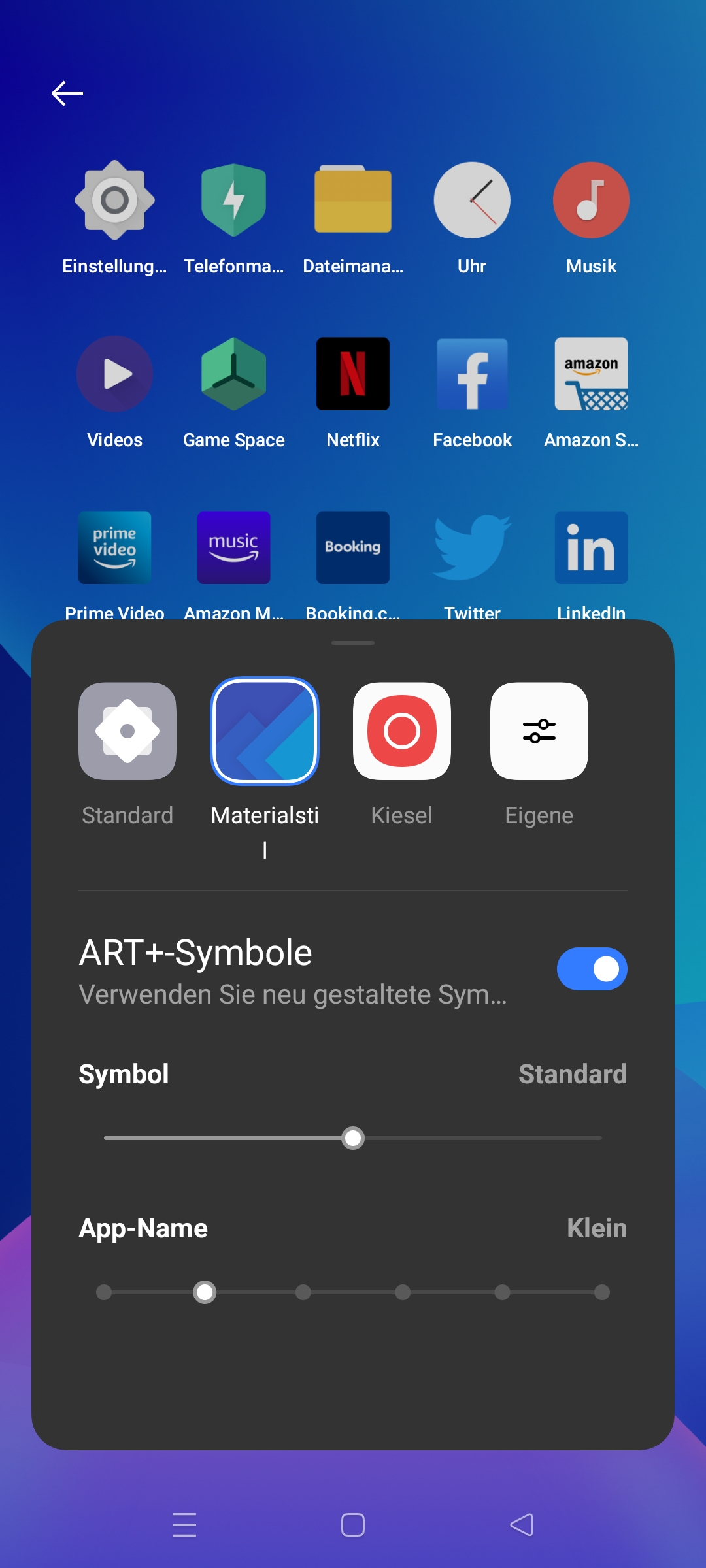Select the Kiesel icon style
706x1568 pixels.
(402, 731)
